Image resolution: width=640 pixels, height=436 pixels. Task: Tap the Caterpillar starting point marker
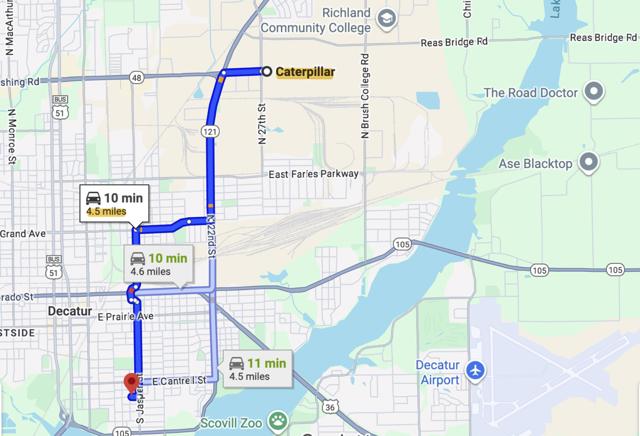[266, 71]
